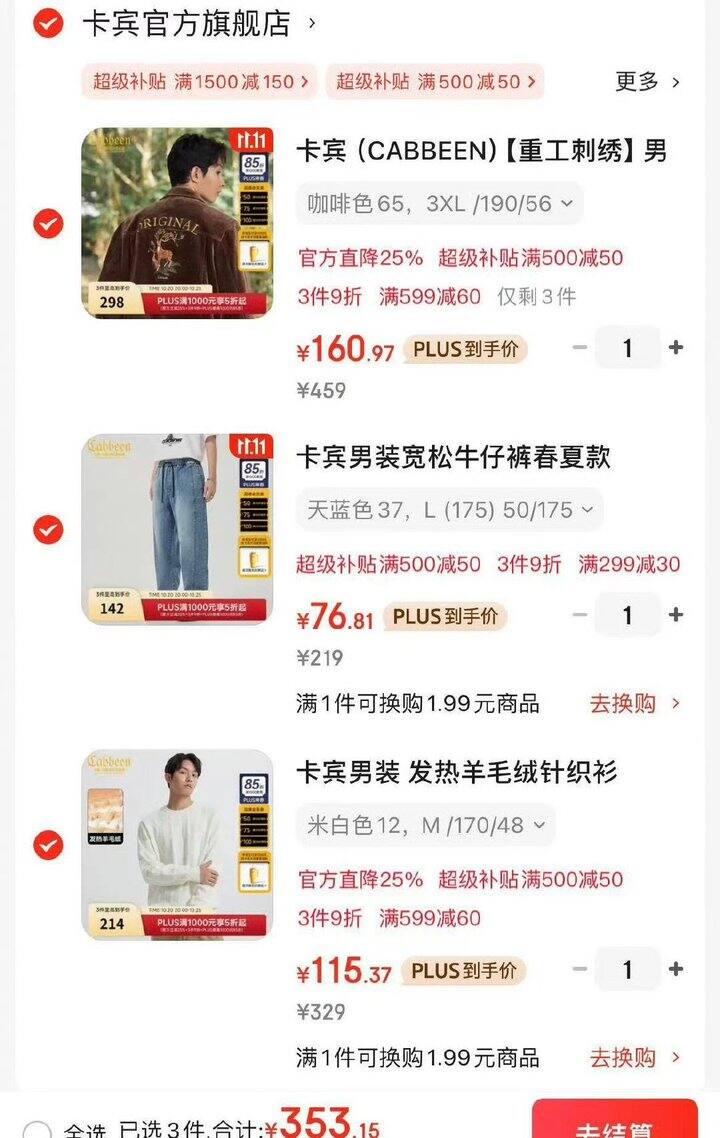720x1138 pixels.
Task: Change size option 咖啡色65，3XL/190/56
Action: pos(439,204)
